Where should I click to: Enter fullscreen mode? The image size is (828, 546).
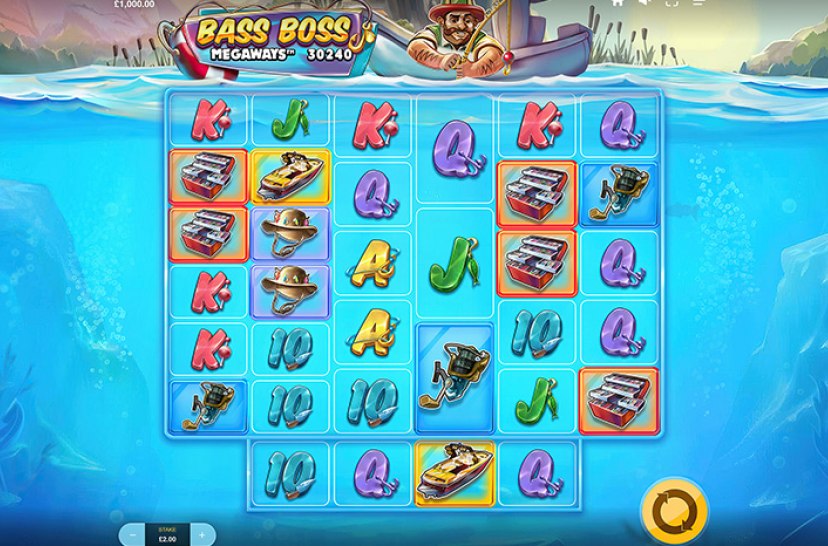click(x=672, y=3)
